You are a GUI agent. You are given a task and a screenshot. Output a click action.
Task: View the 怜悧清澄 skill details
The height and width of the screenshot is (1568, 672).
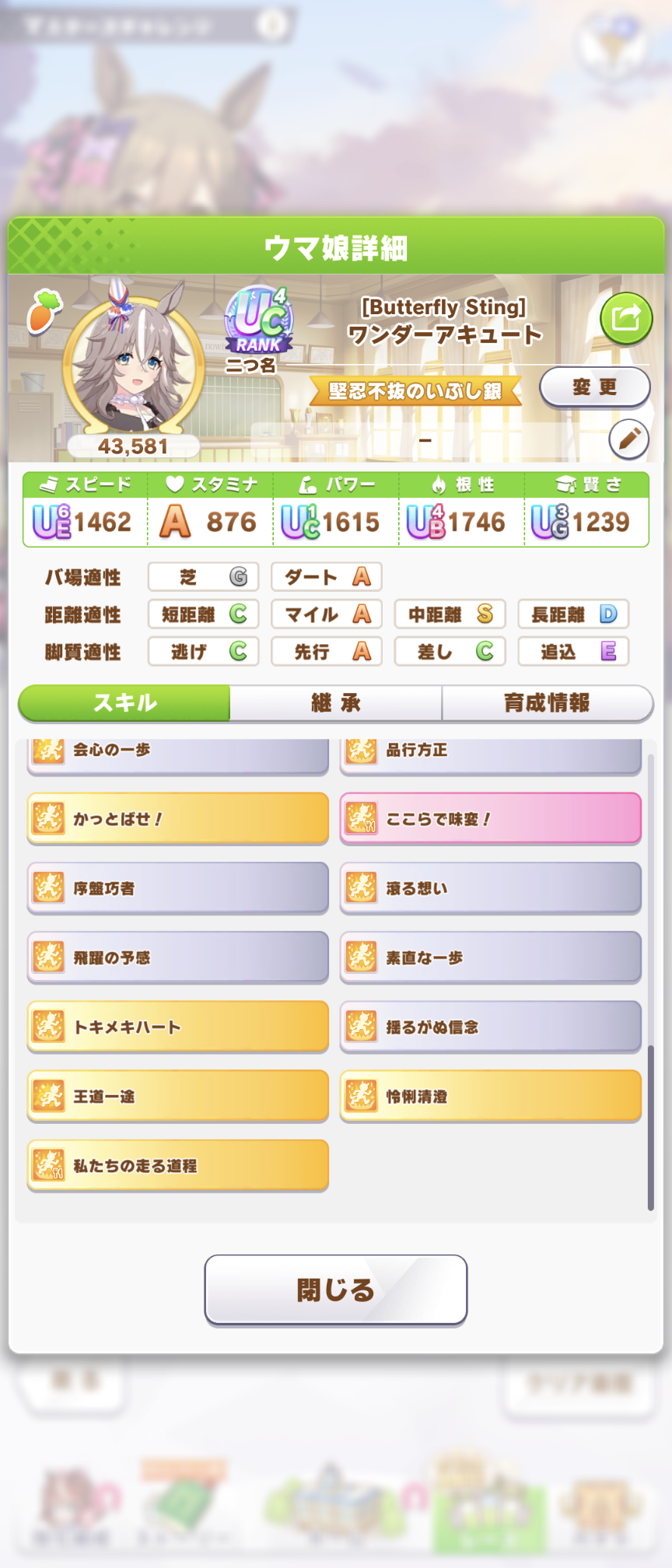click(x=490, y=1096)
